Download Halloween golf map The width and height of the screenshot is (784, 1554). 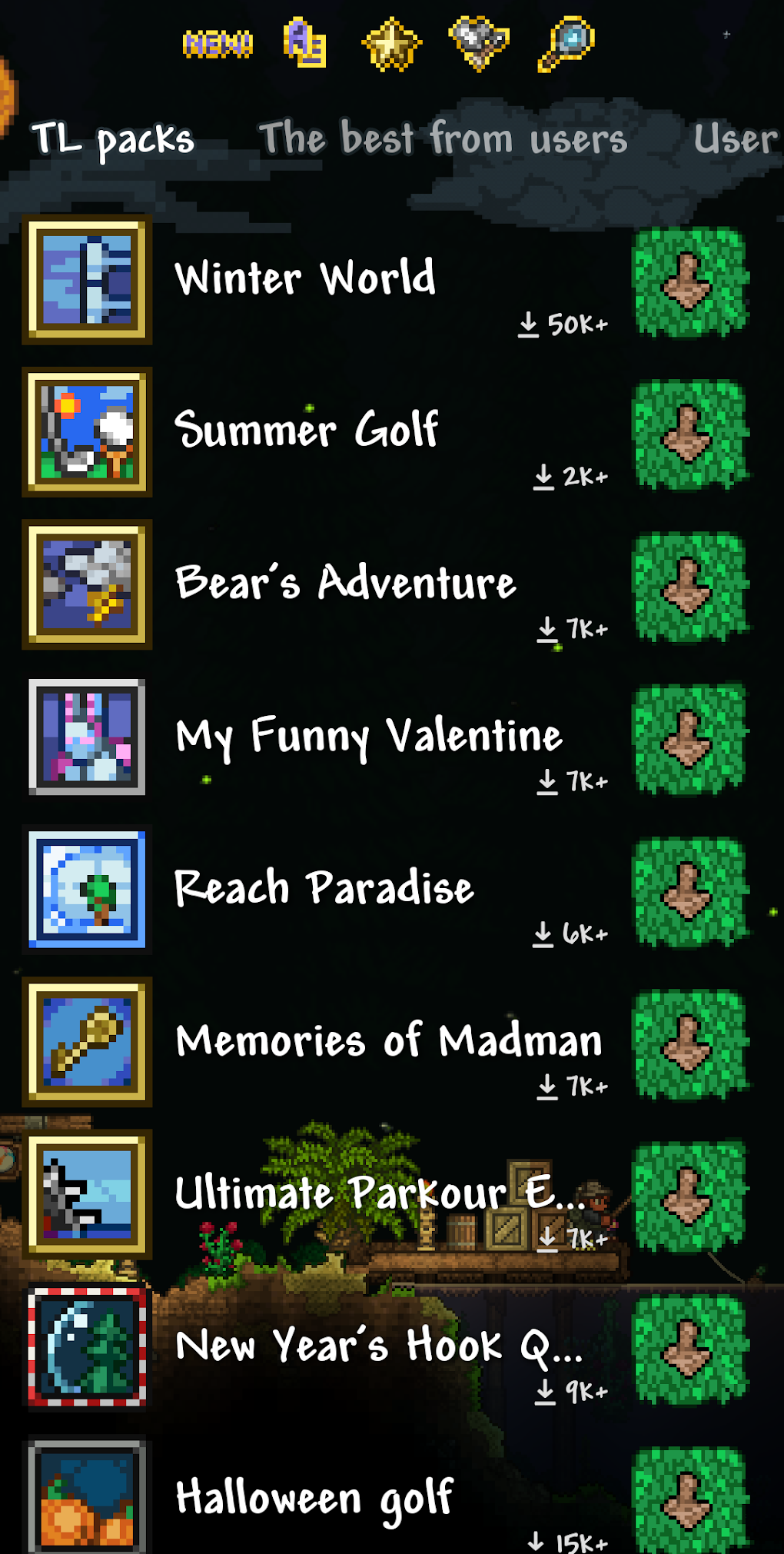689,1499
